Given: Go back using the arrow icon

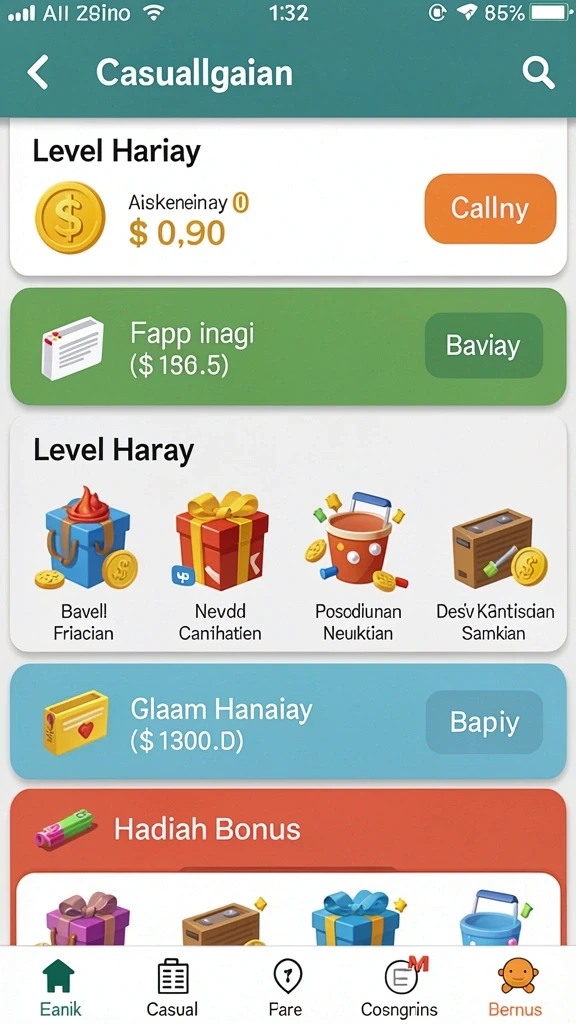Looking at the screenshot, I should [39, 72].
